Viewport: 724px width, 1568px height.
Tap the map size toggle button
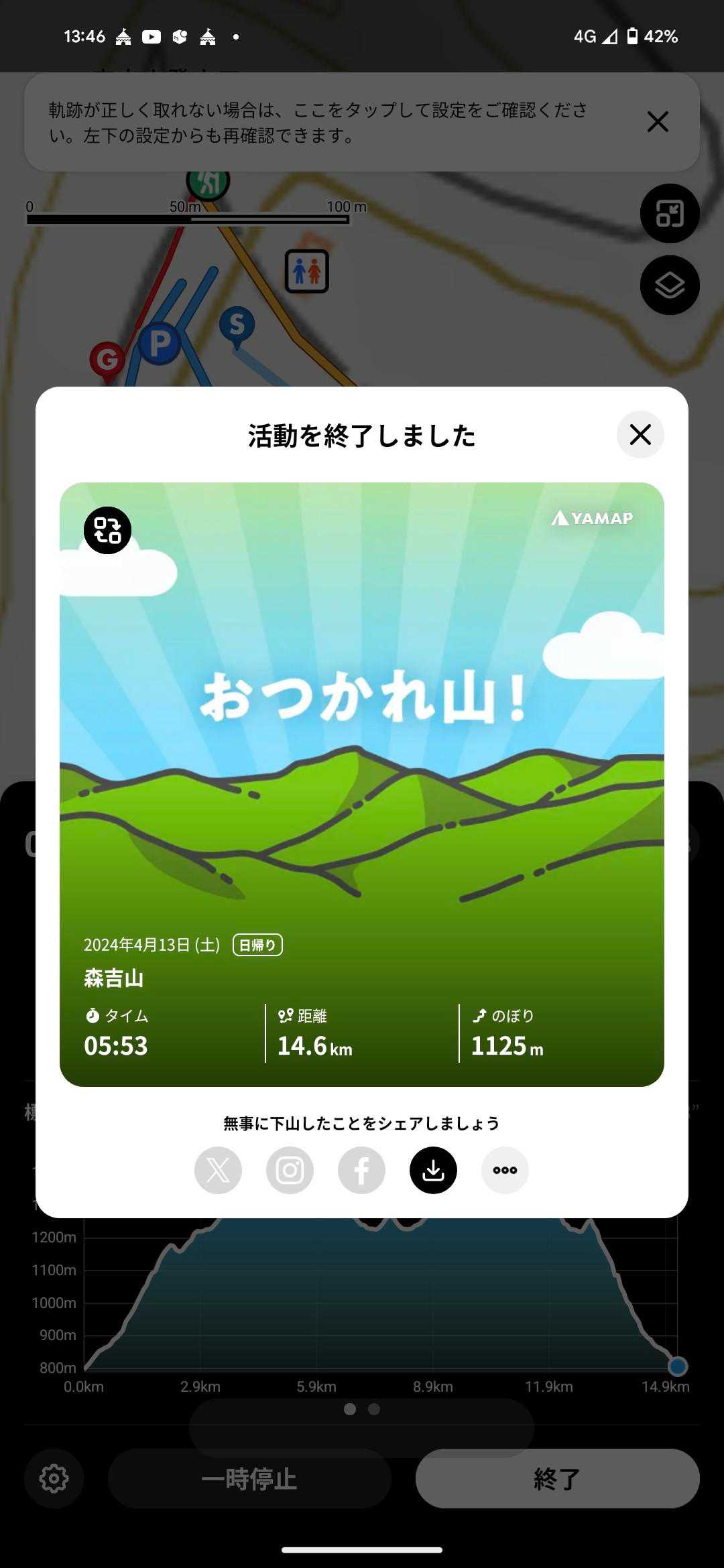670,214
